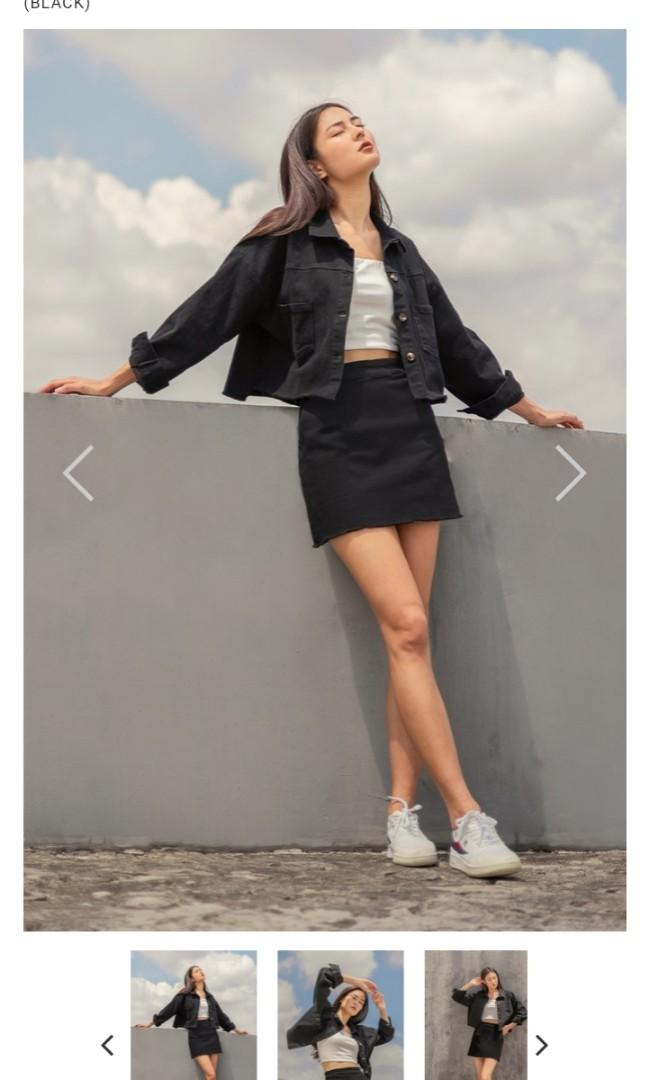Advance to the next product photo

[x=570, y=473]
